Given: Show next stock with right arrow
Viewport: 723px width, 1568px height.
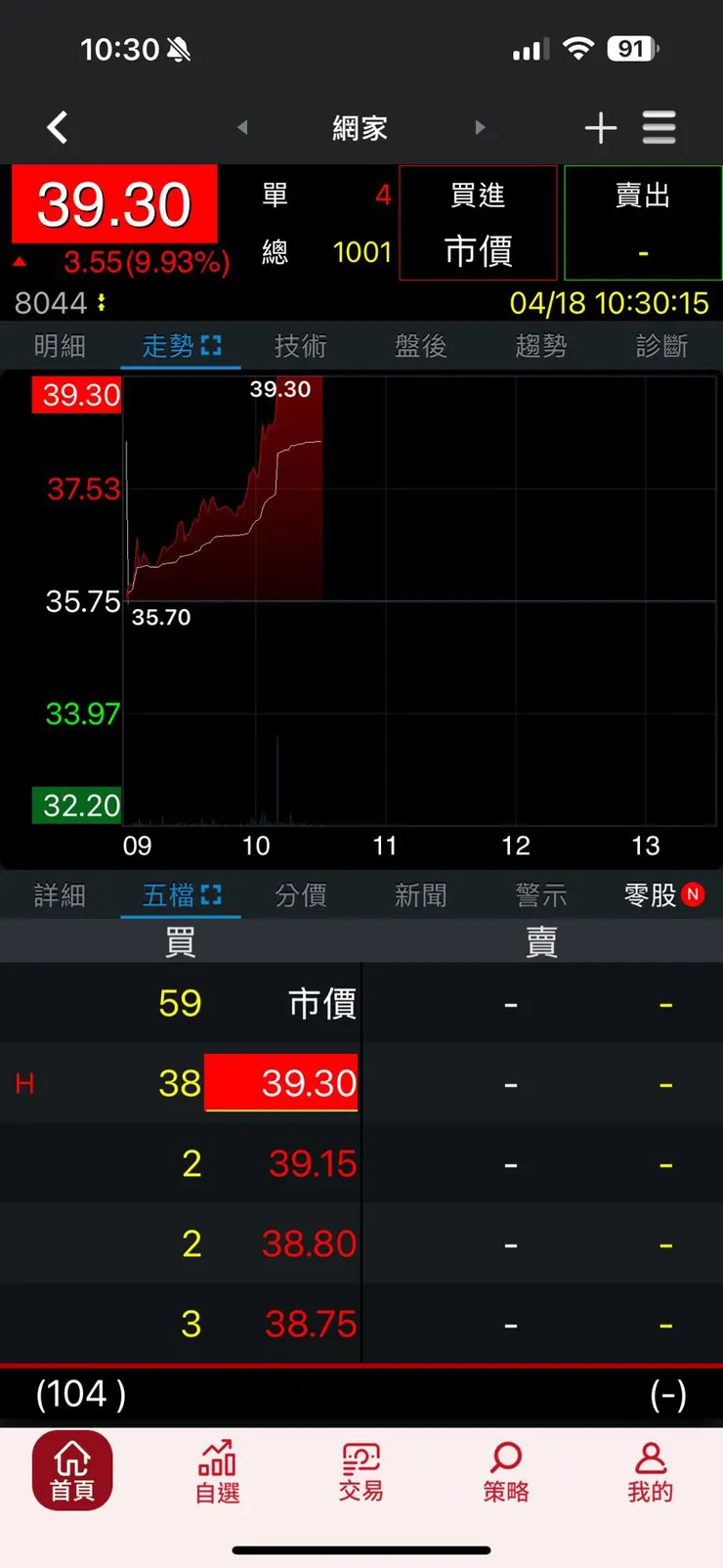Looking at the screenshot, I should click(481, 127).
